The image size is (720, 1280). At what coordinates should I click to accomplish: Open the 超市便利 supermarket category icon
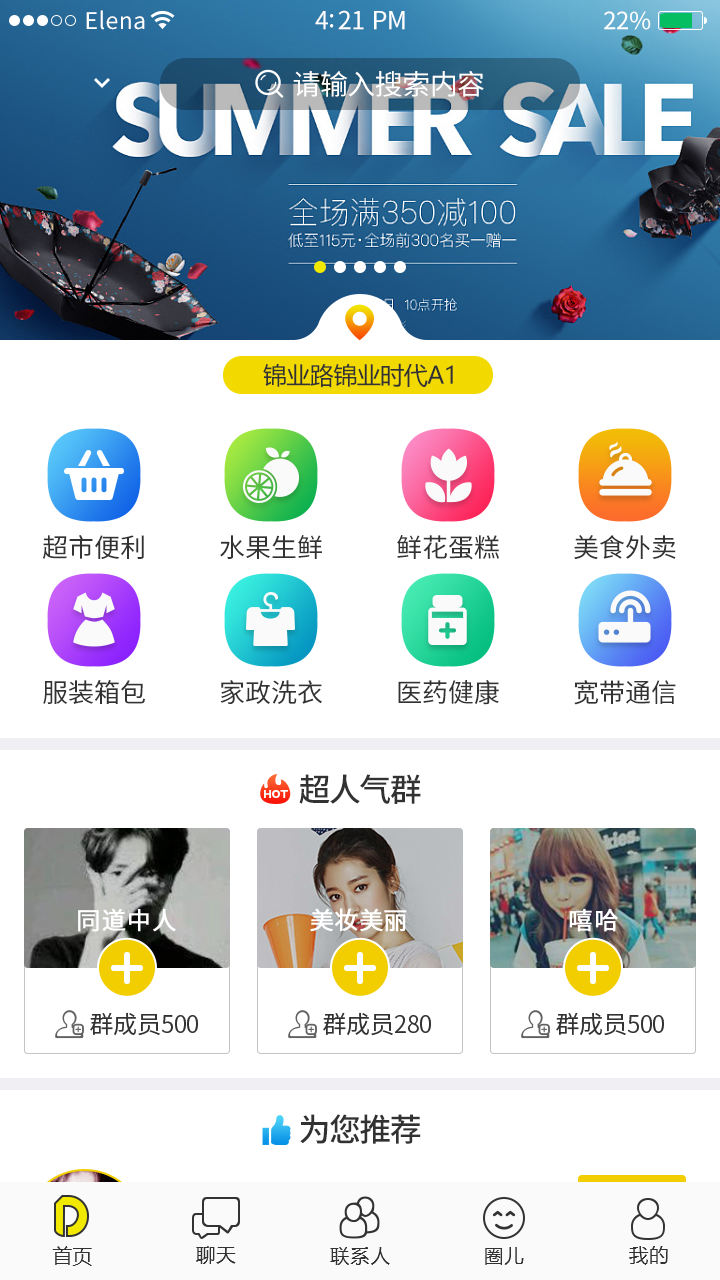(94, 475)
